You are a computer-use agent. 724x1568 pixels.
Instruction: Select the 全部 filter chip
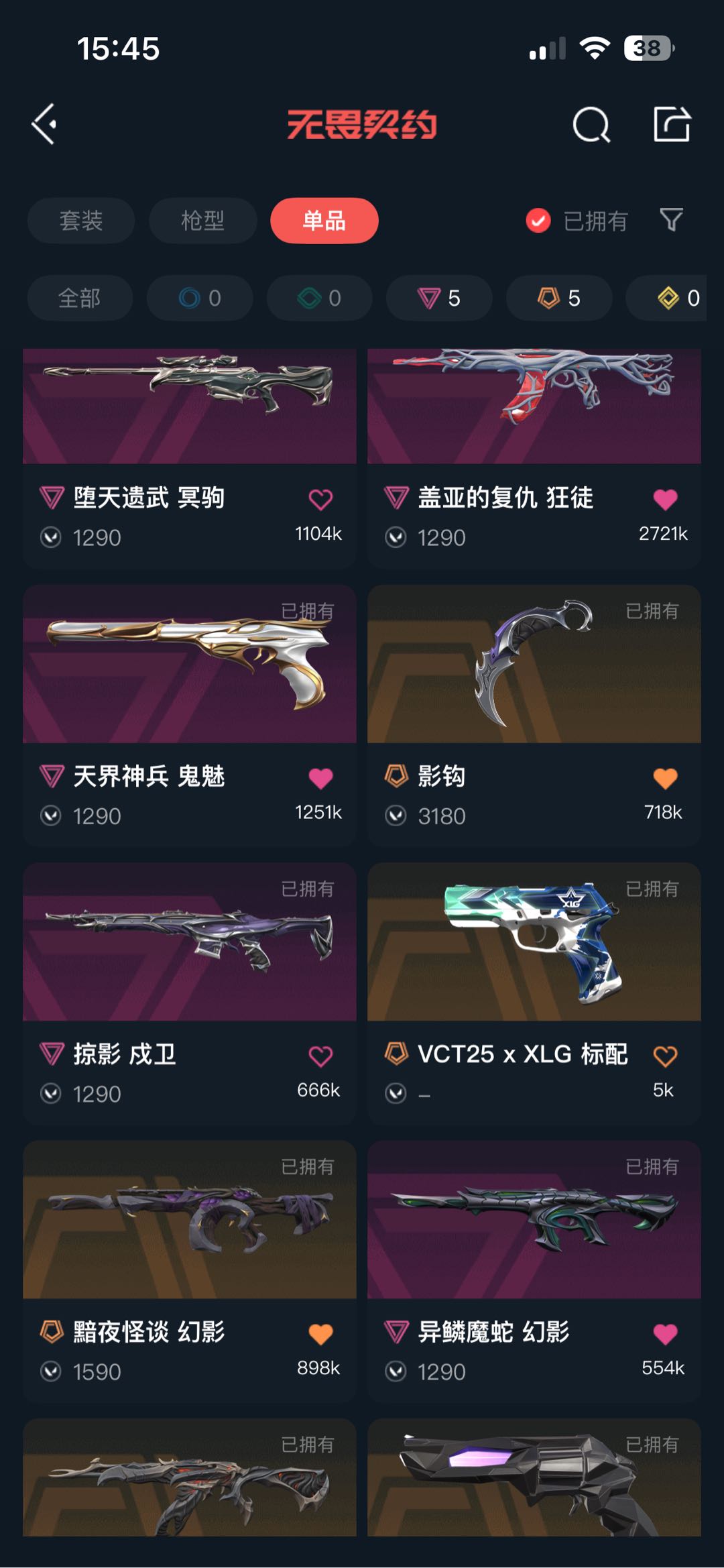click(x=80, y=298)
